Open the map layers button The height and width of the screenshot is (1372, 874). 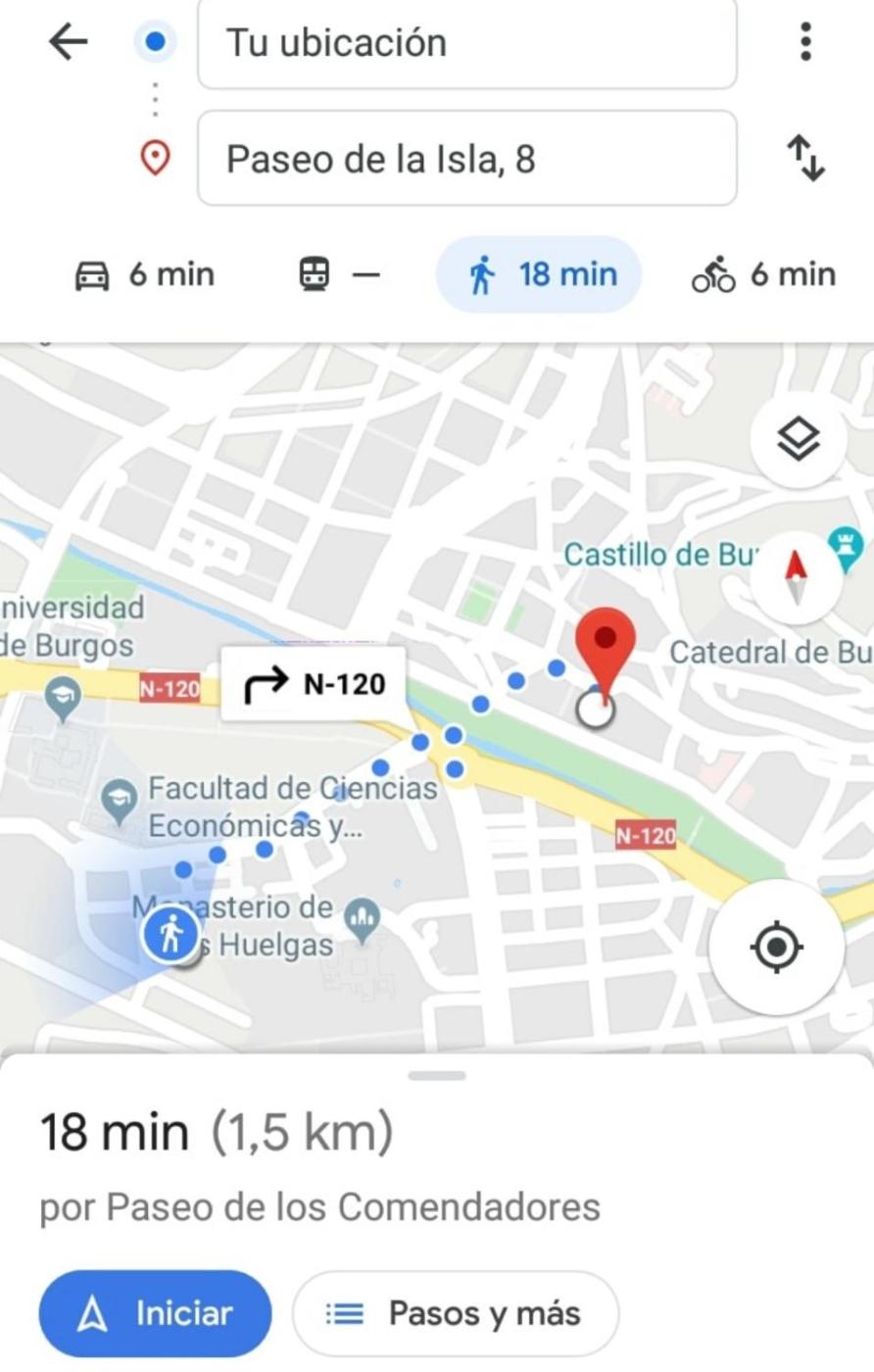798,438
